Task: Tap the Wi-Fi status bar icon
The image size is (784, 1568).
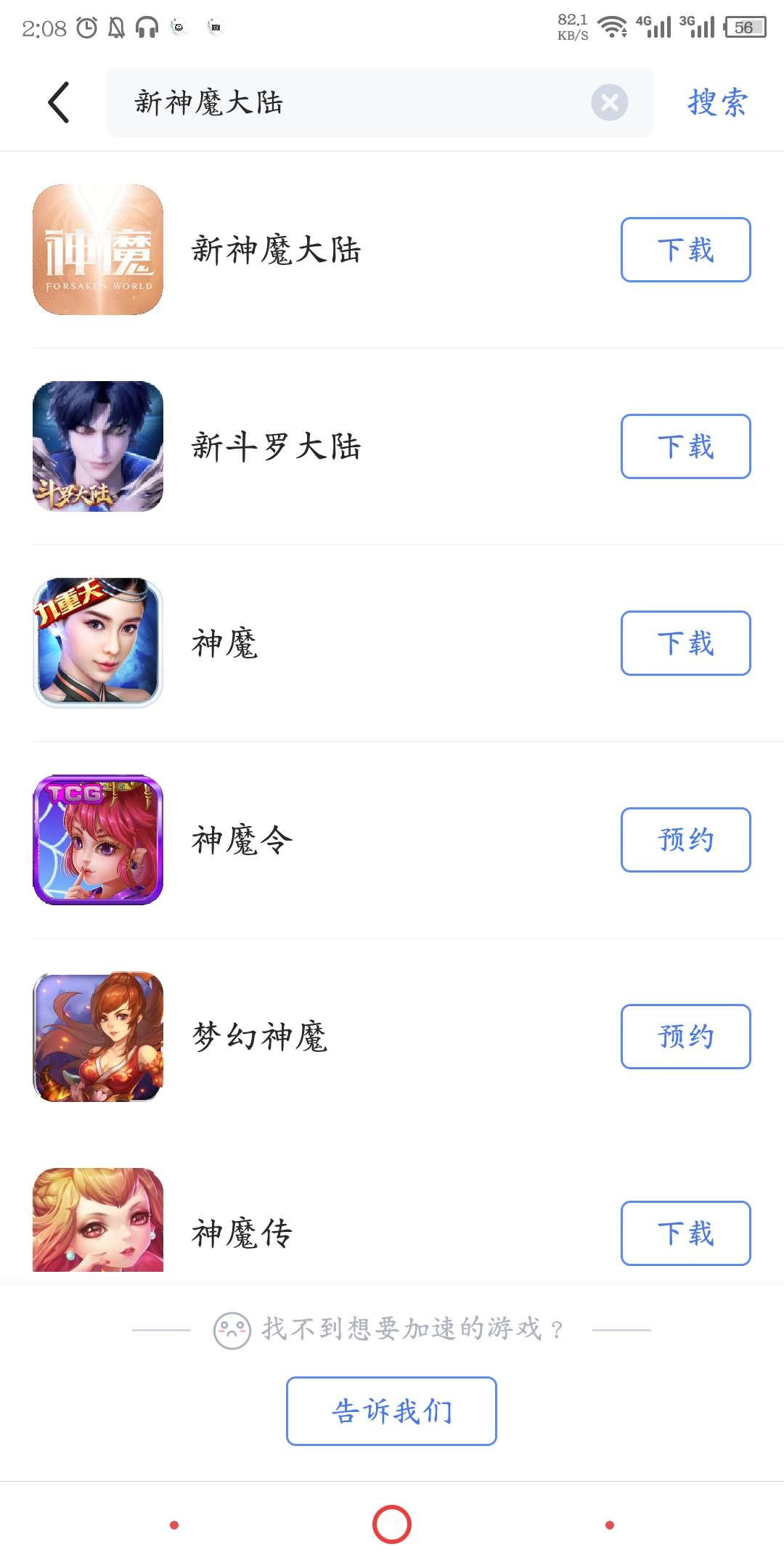Action: click(612, 27)
